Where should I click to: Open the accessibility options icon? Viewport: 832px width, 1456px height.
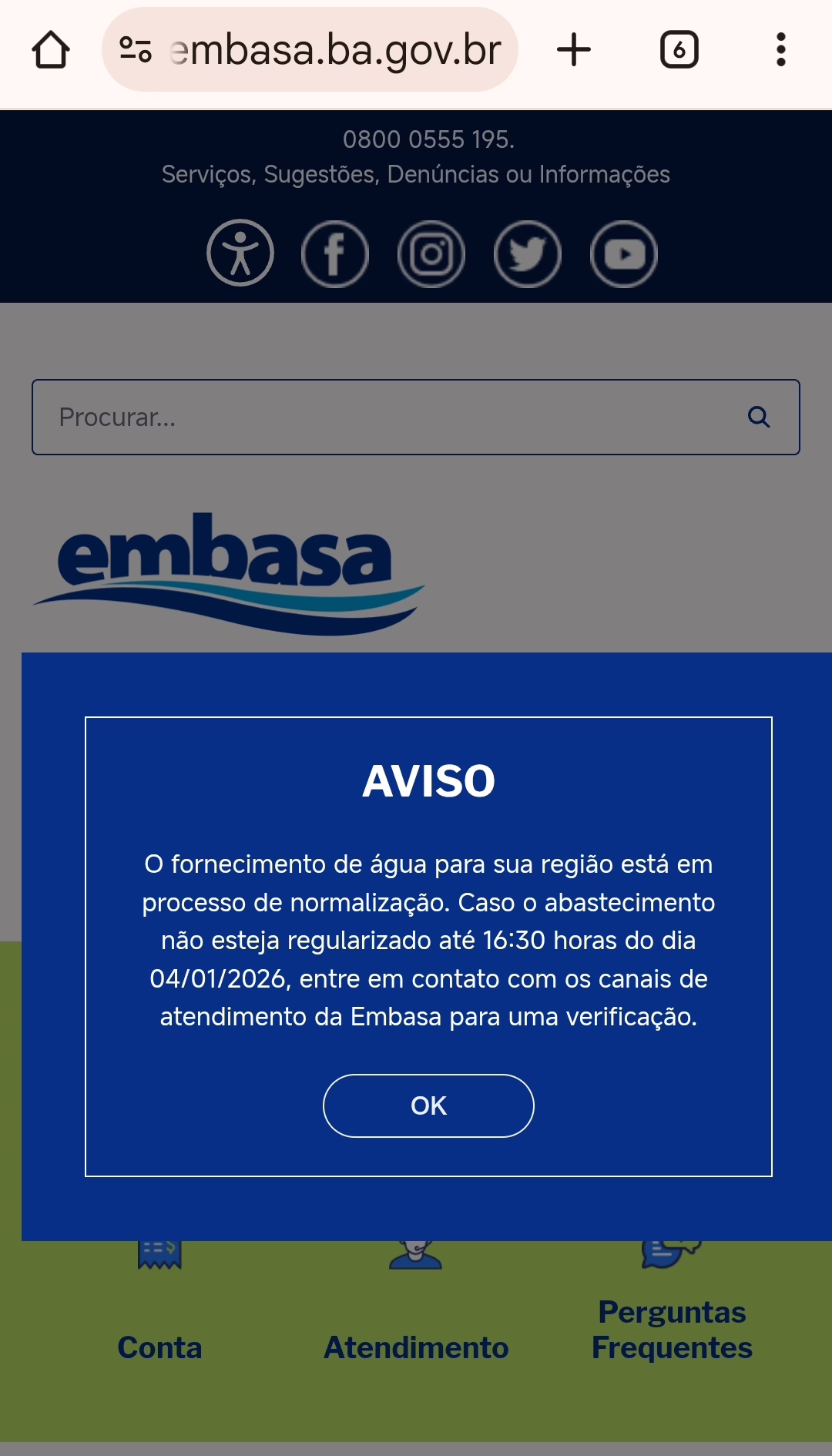(240, 253)
